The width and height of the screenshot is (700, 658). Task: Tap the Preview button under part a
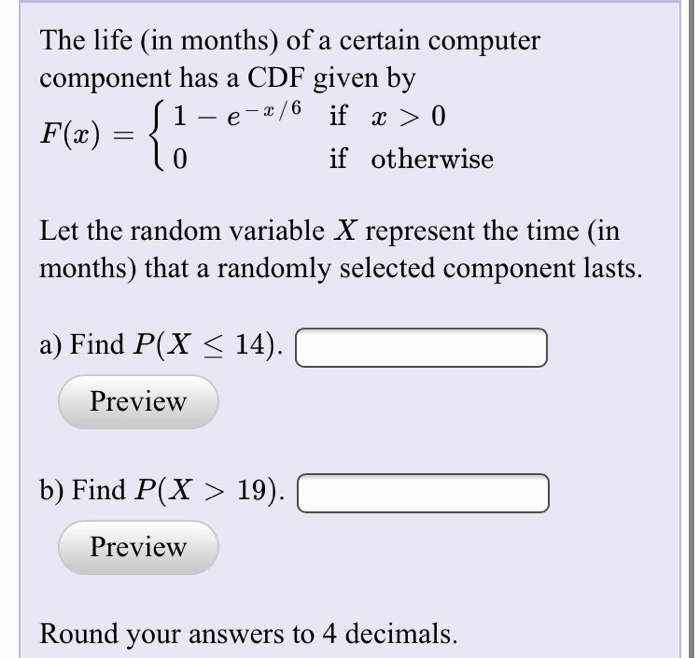click(138, 402)
